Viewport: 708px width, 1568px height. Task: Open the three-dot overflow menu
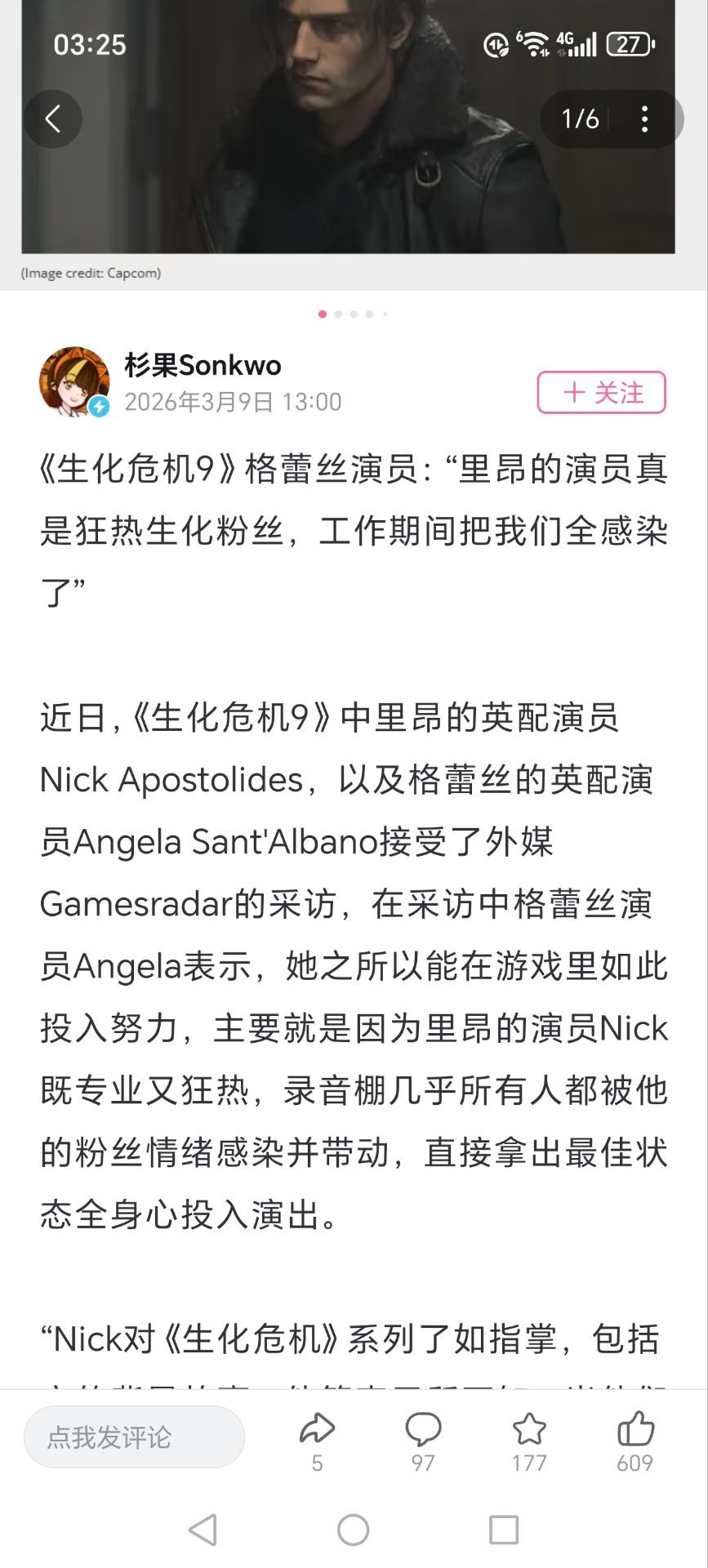pos(644,119)
